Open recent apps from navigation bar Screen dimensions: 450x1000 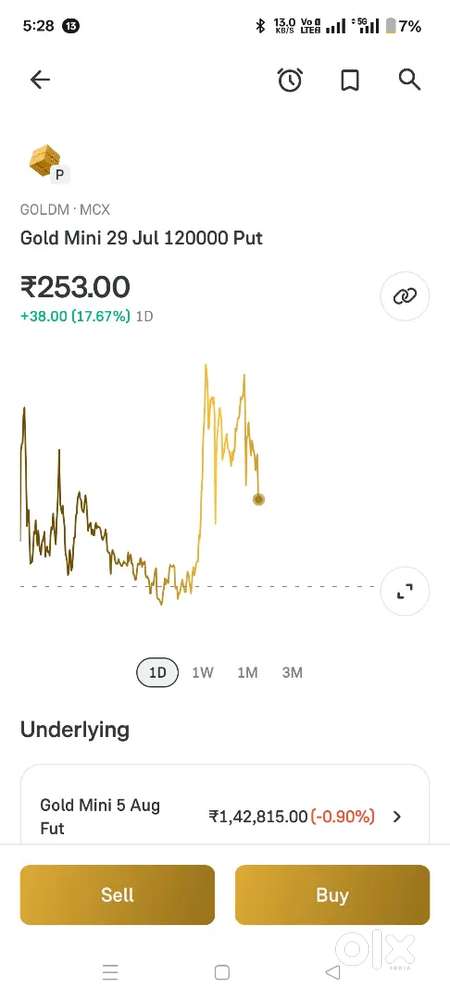pyautogui.click(x=110, y=972)
